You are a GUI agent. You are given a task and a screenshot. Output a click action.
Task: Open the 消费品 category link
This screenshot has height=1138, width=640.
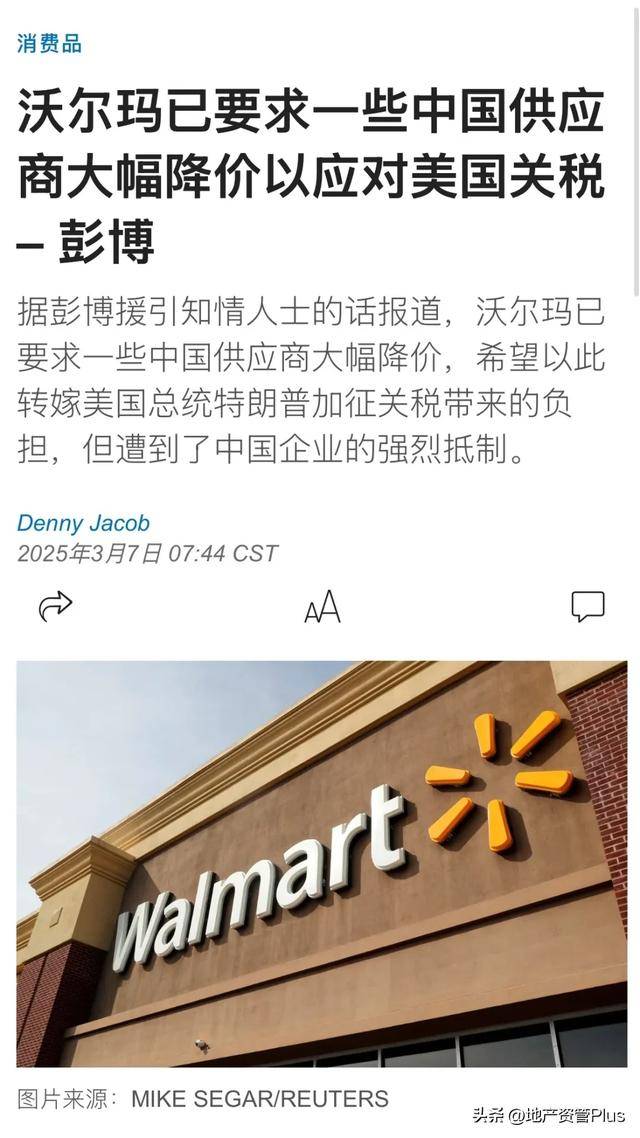point(49,44)
